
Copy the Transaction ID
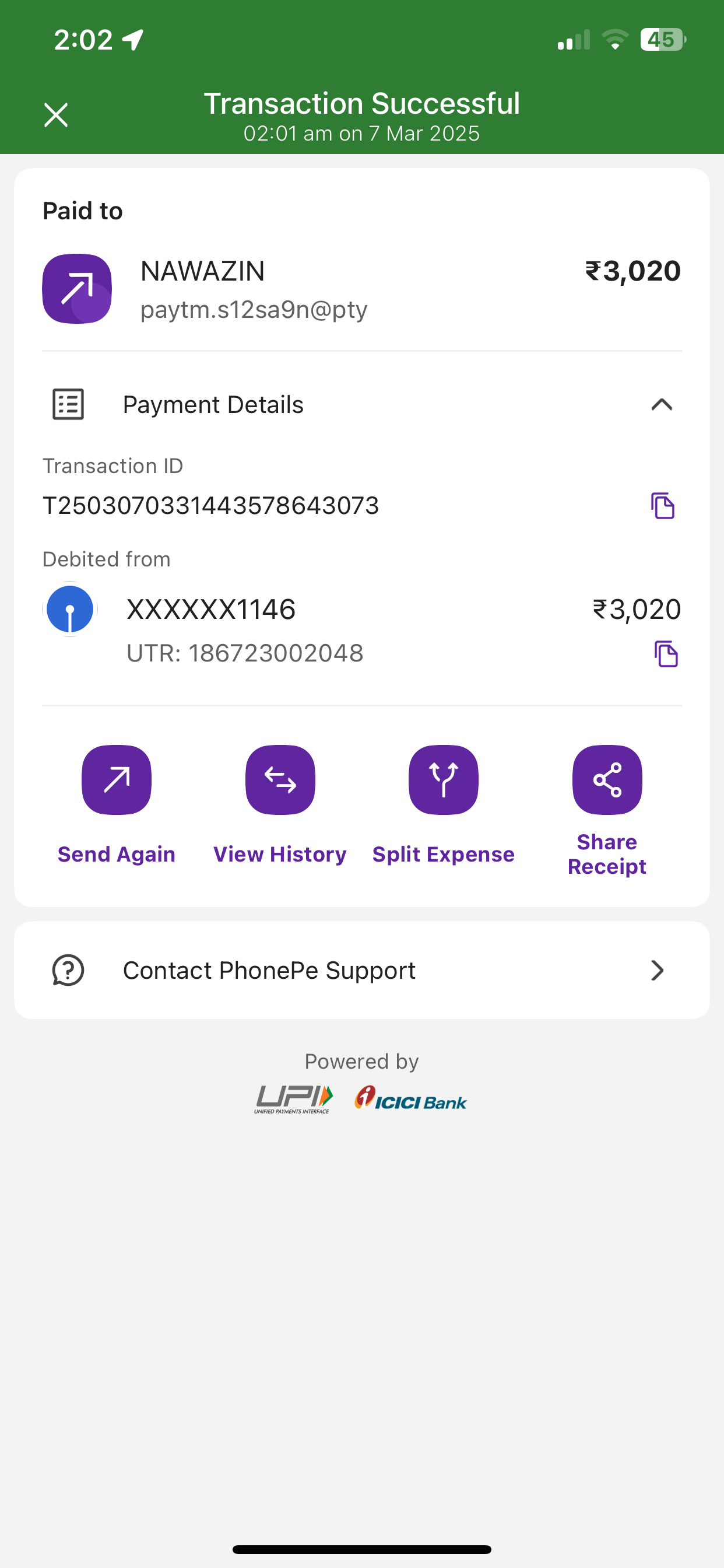[x=663, y=506]
